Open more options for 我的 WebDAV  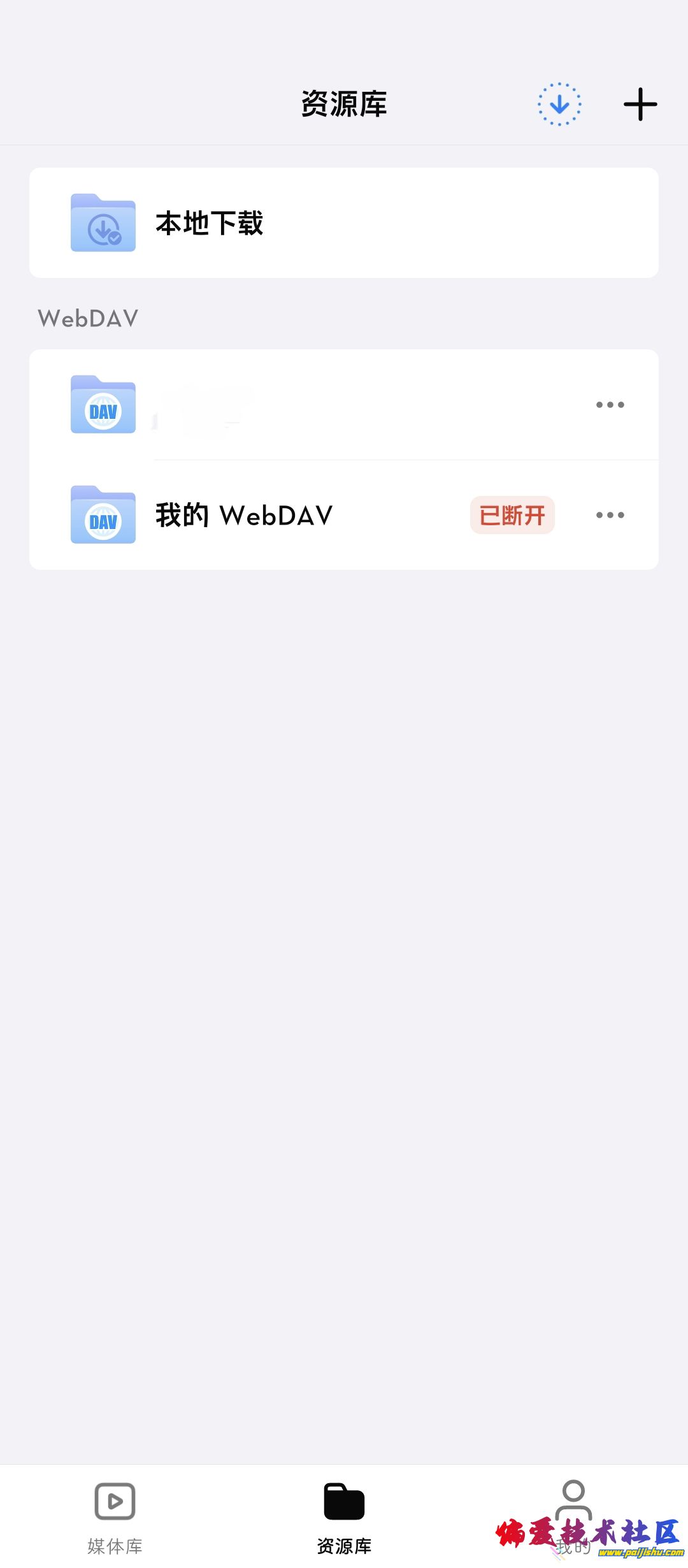click(610, 515)
